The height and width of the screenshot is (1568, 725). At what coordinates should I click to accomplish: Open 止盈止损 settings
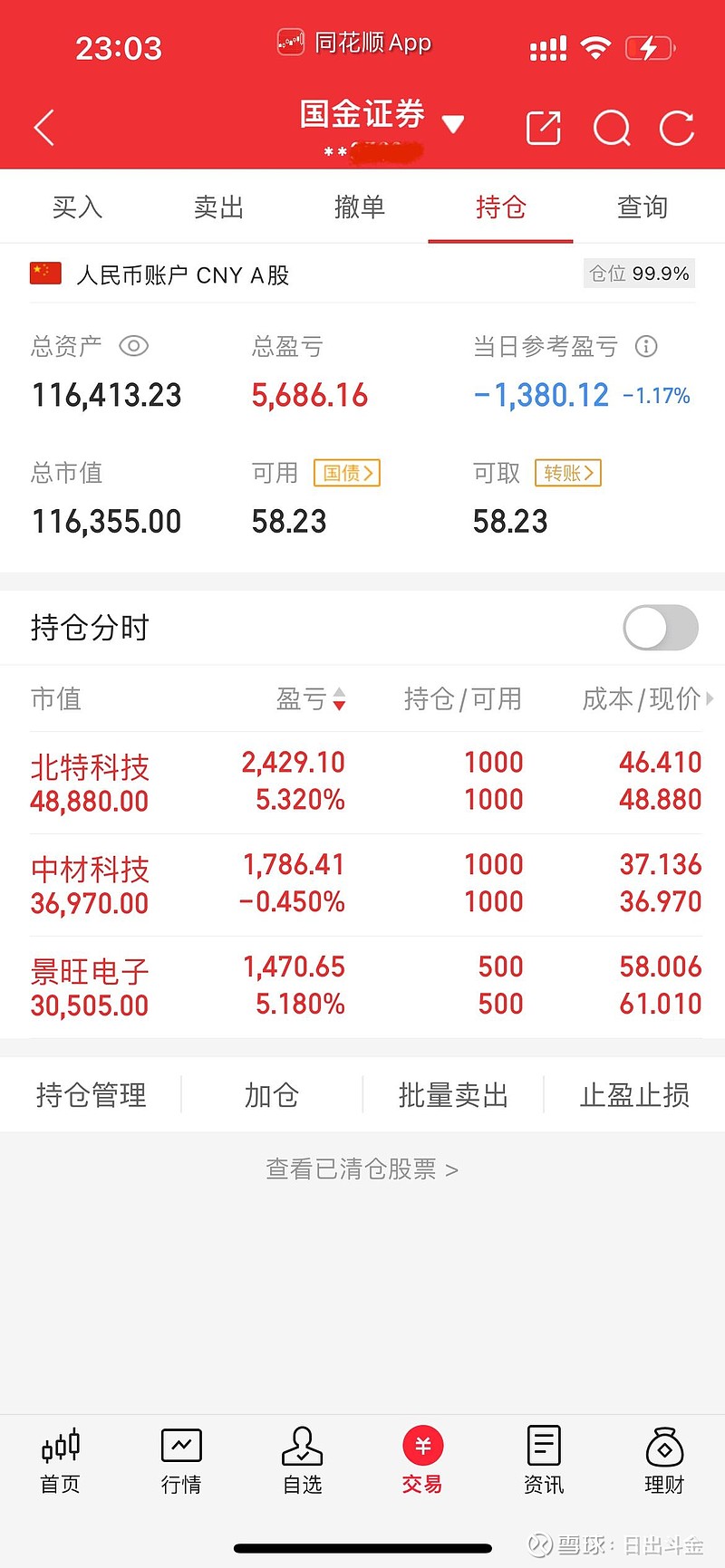tap(634, 1095)
